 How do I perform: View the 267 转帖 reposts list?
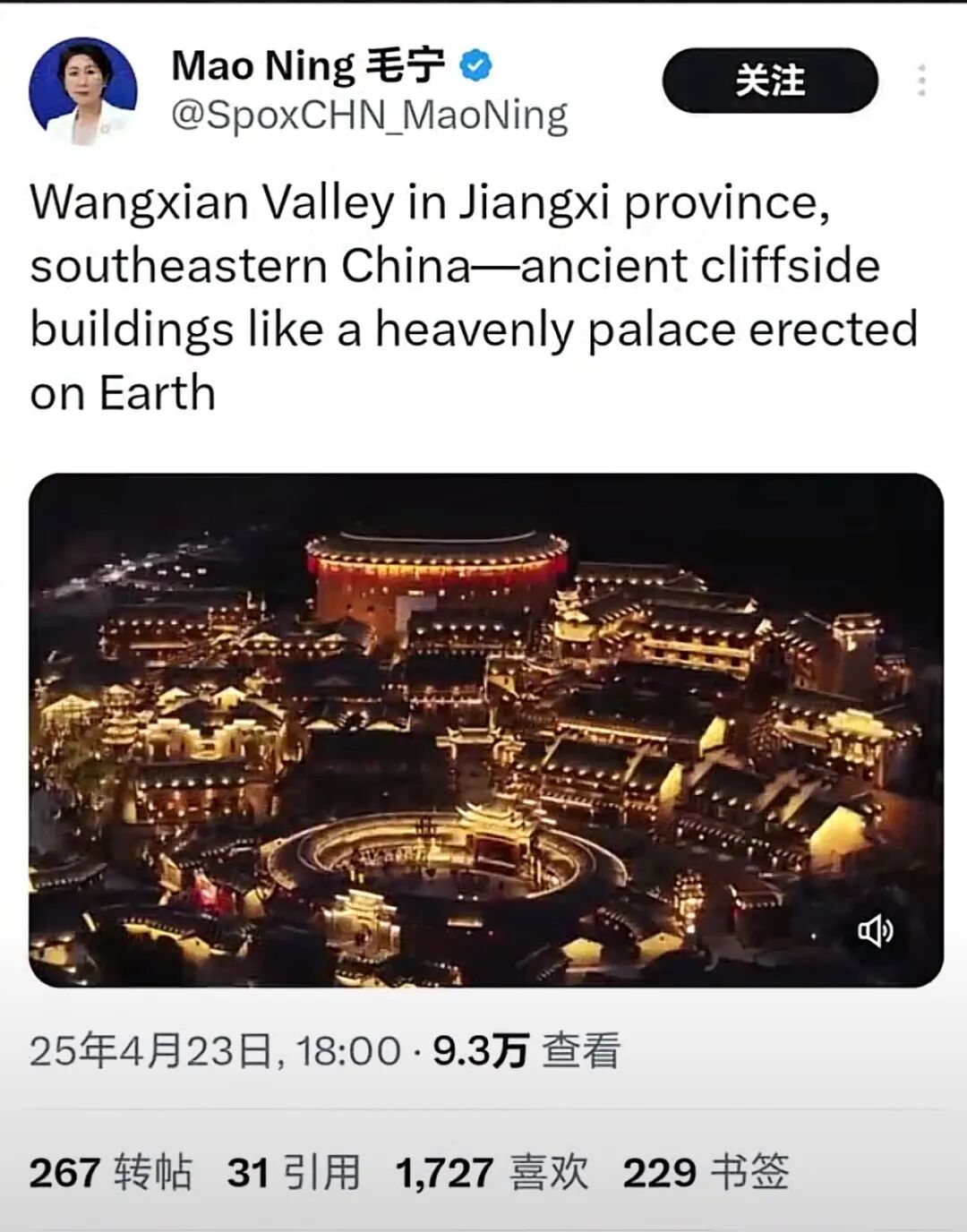[110, 1172]
